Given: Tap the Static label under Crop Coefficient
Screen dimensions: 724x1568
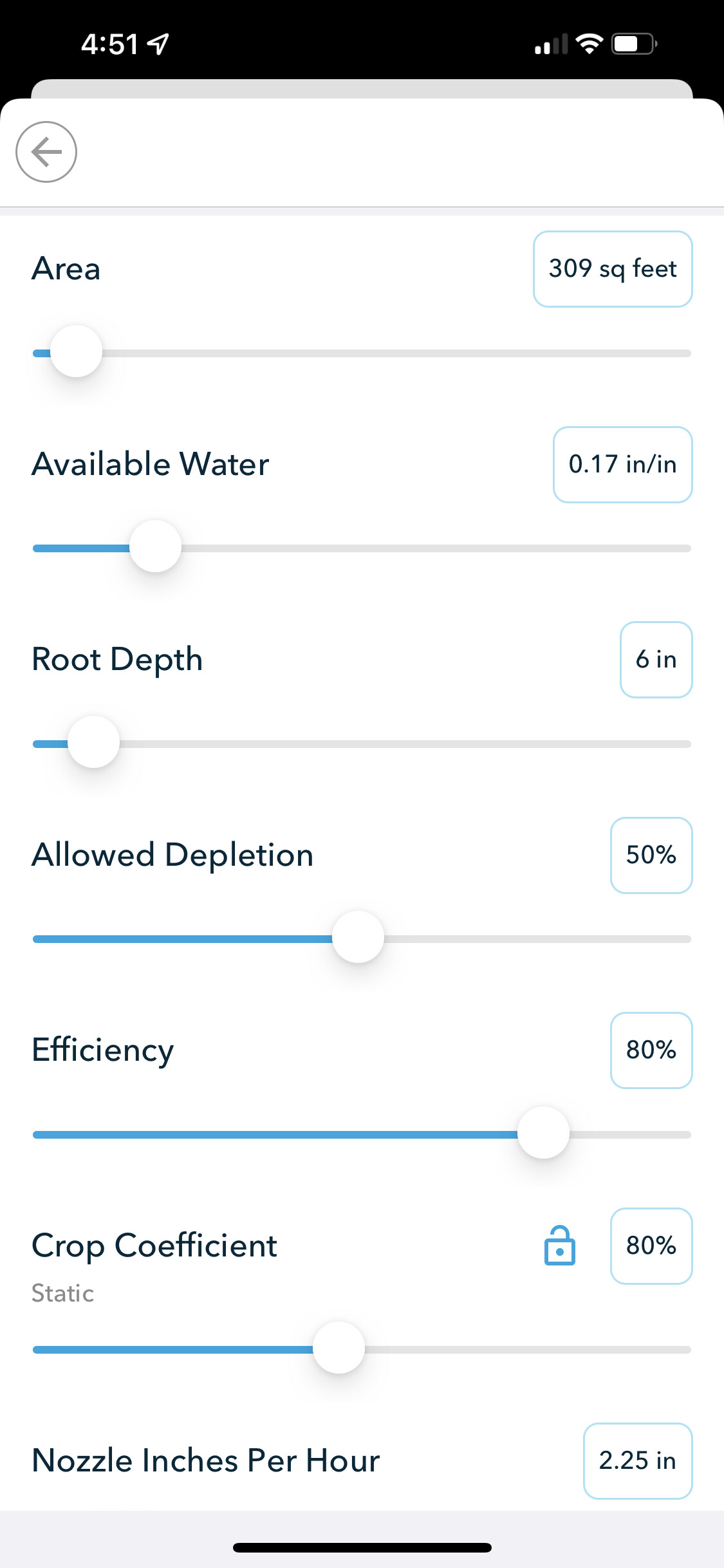Looking at the screenshot, I should (62, 1293).
